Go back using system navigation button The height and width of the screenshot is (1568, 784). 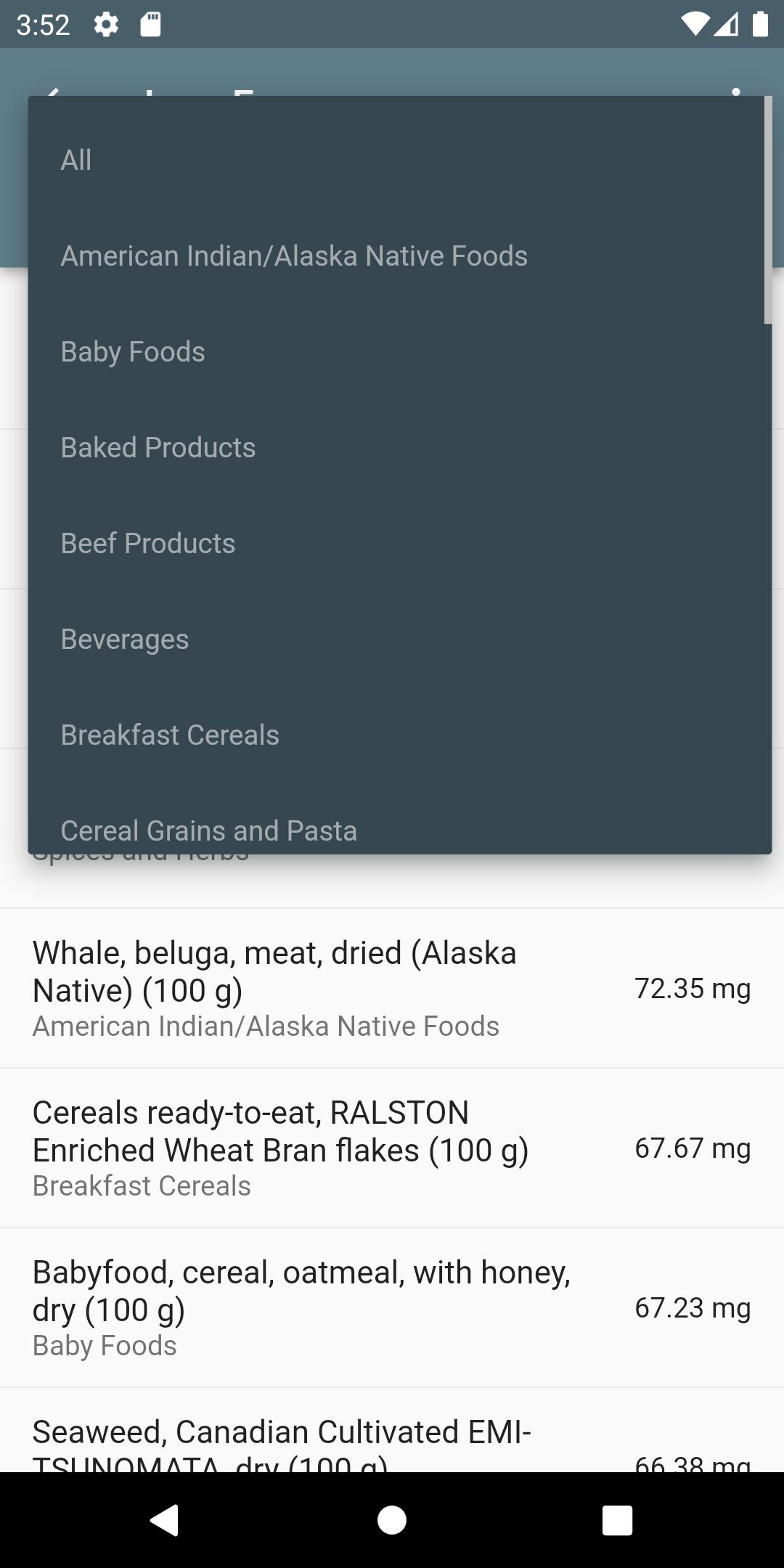(x=165, y=1519)
